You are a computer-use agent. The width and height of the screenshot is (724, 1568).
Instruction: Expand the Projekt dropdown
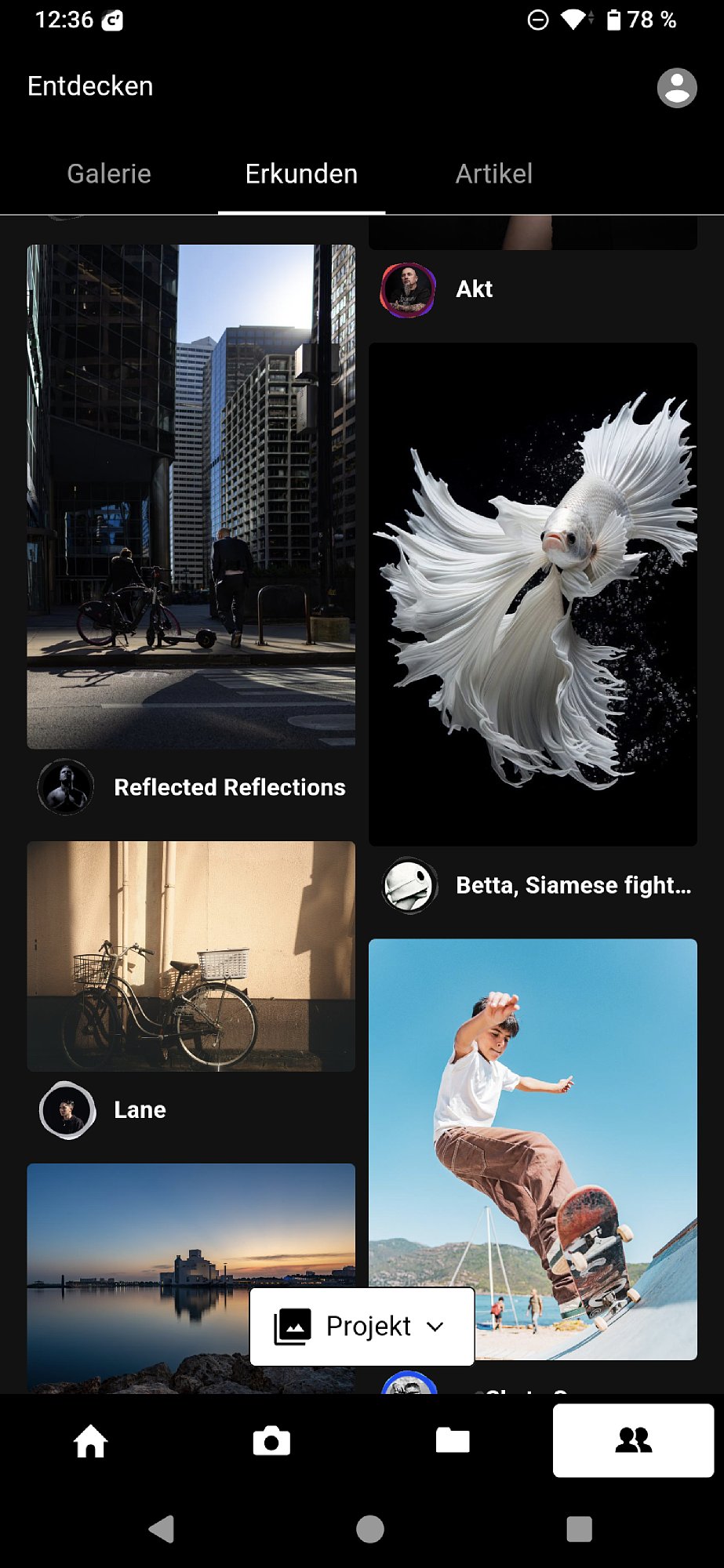tap(362, 1327)
